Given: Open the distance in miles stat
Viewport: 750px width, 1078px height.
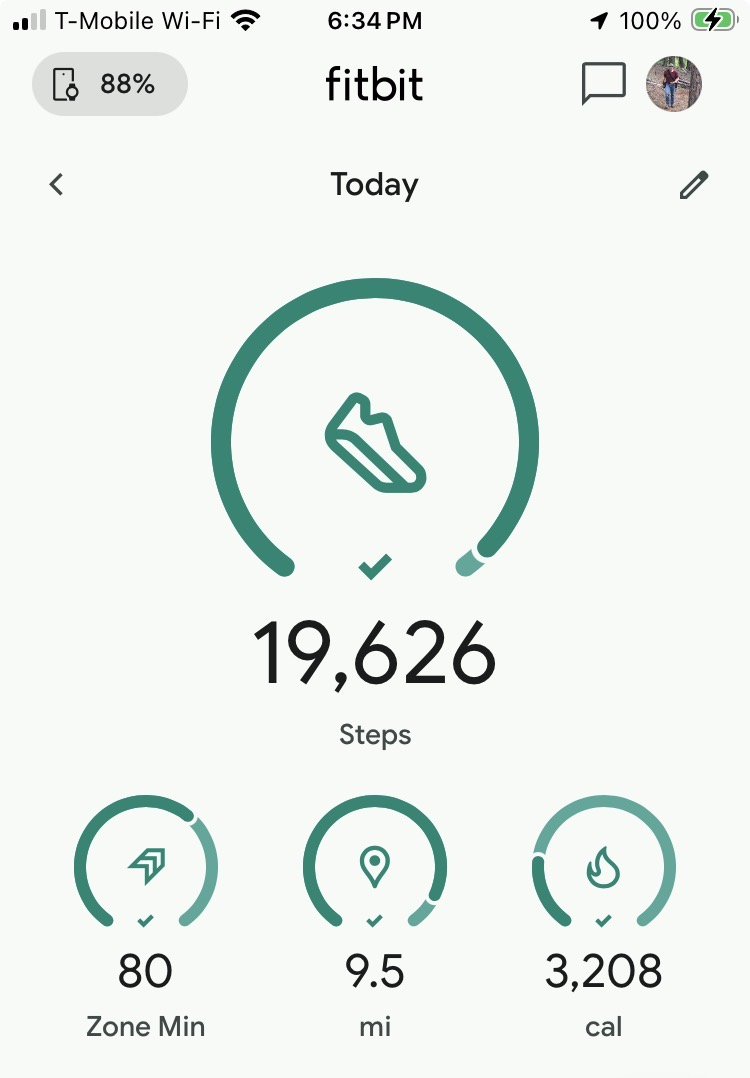Looking at the screenshot, I should pyautogui.click(x=375, y=868).
